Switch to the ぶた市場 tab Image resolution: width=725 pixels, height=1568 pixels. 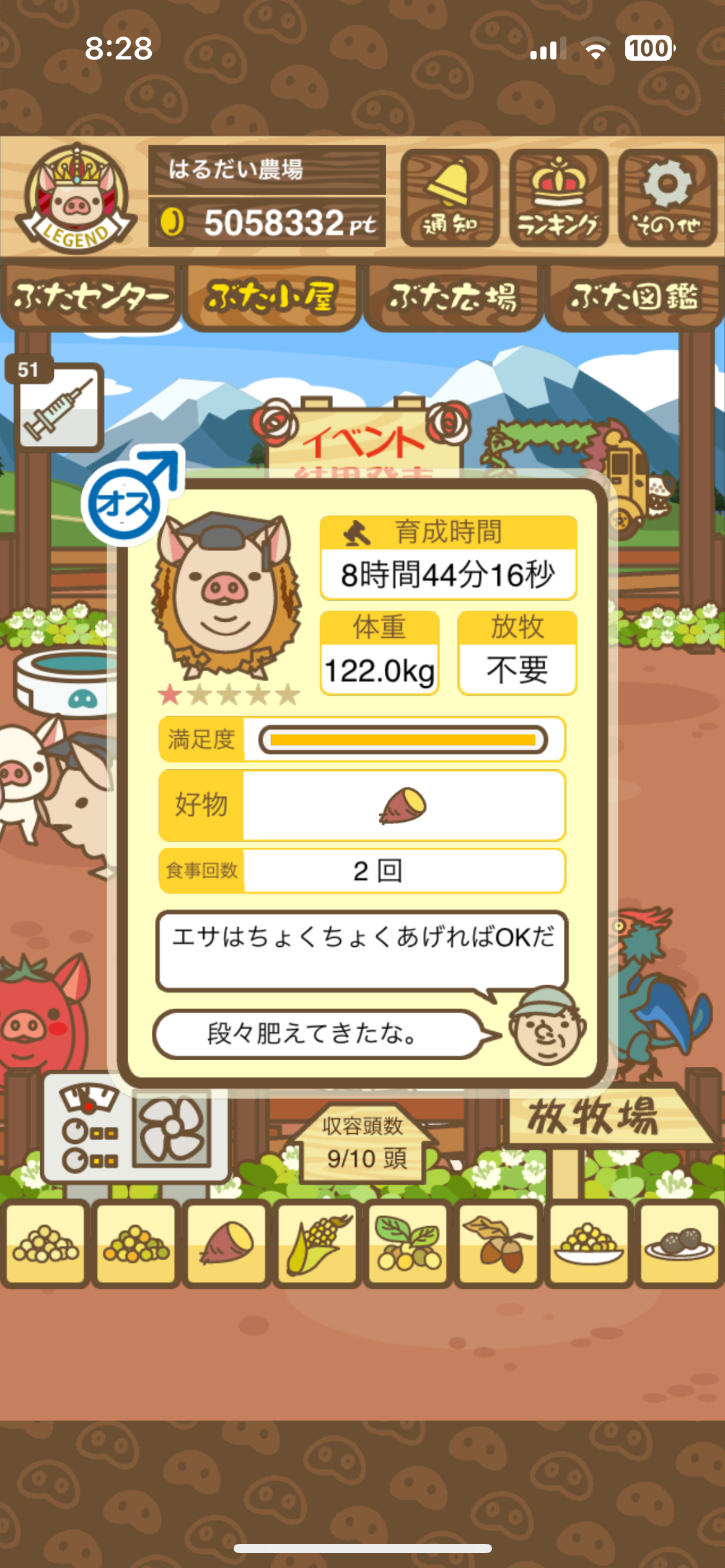pyautogui.click(x=453, y=298)
